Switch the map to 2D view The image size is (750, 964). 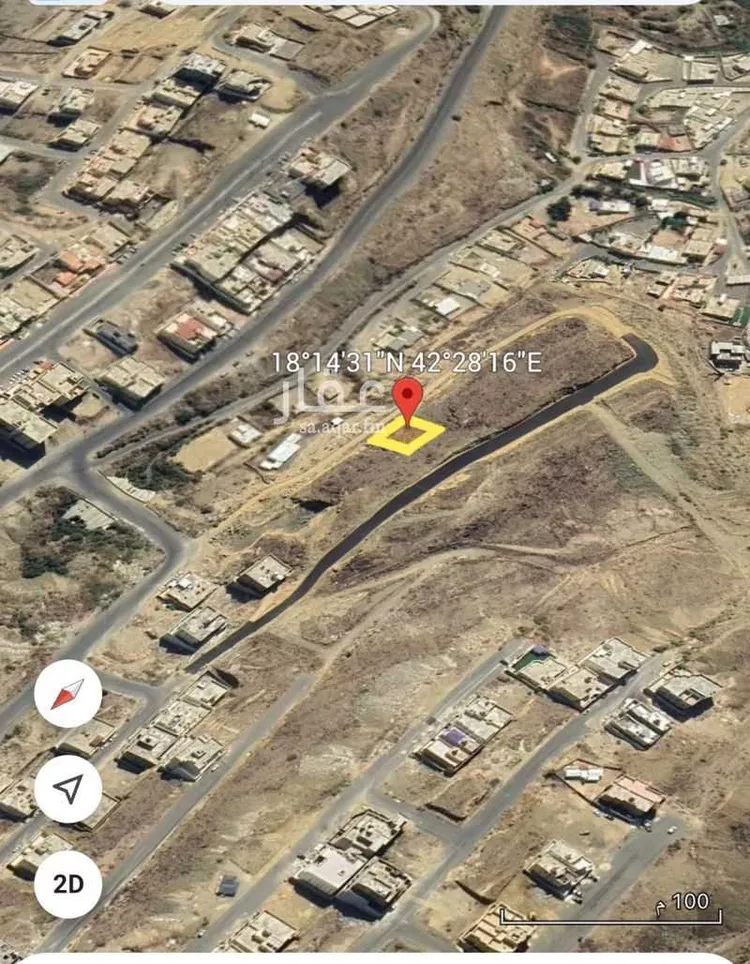[x=68, y=884]
